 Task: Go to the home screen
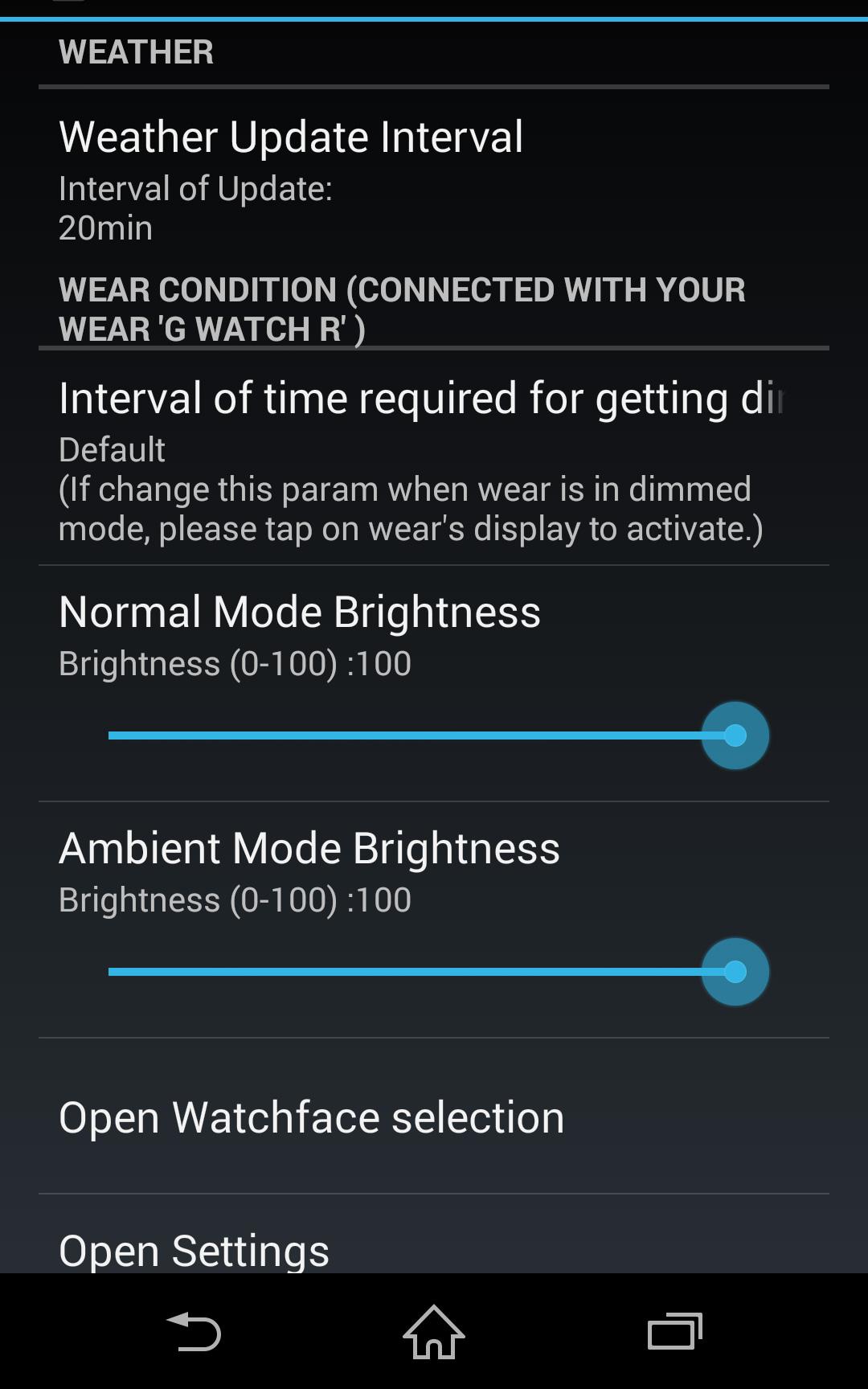coord(434,1332)
